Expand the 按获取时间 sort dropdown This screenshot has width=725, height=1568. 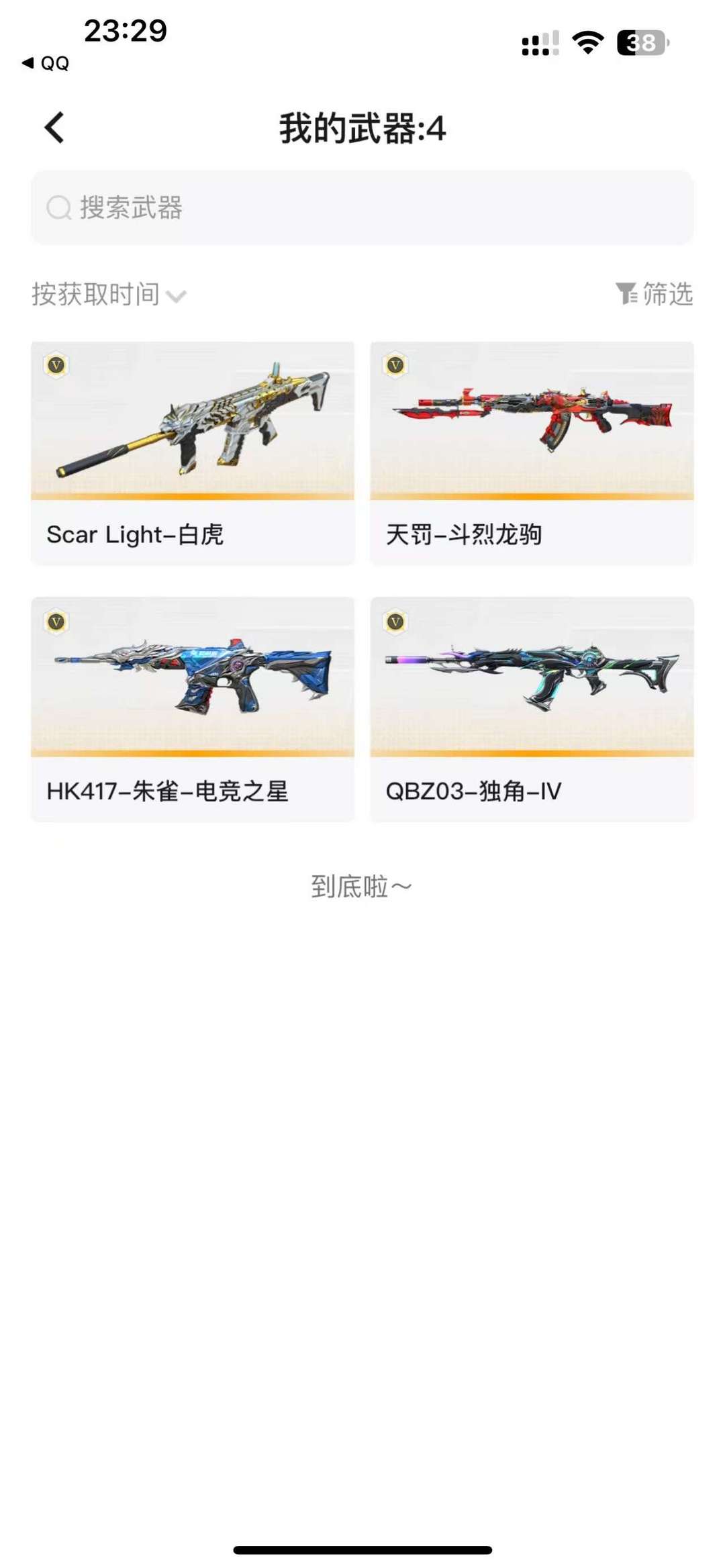tap(109, 295)
